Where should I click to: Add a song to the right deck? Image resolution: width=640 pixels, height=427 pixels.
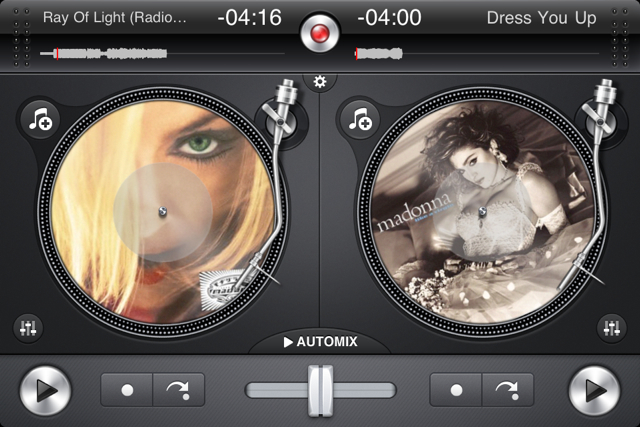pos(361,121)
